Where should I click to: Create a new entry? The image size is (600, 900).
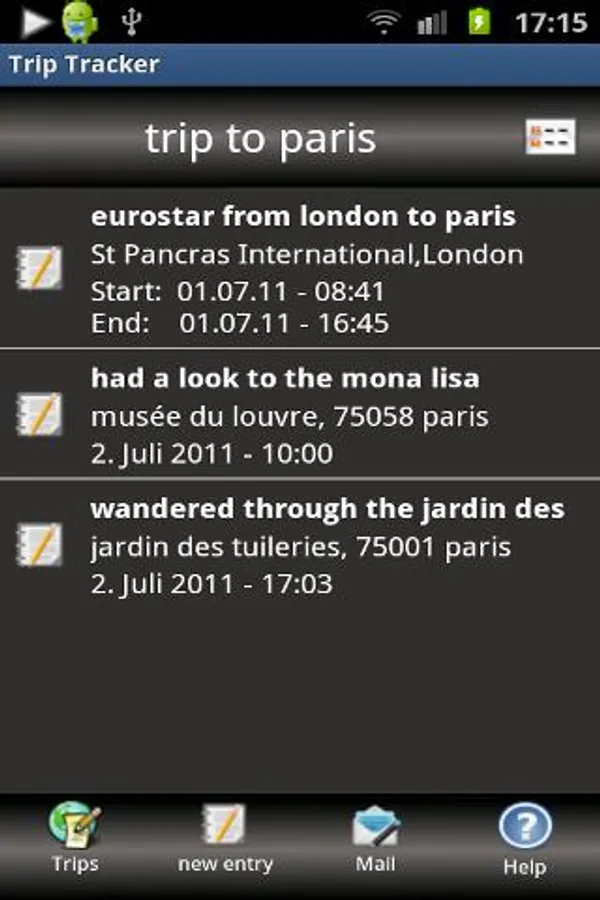coord(225,839)
